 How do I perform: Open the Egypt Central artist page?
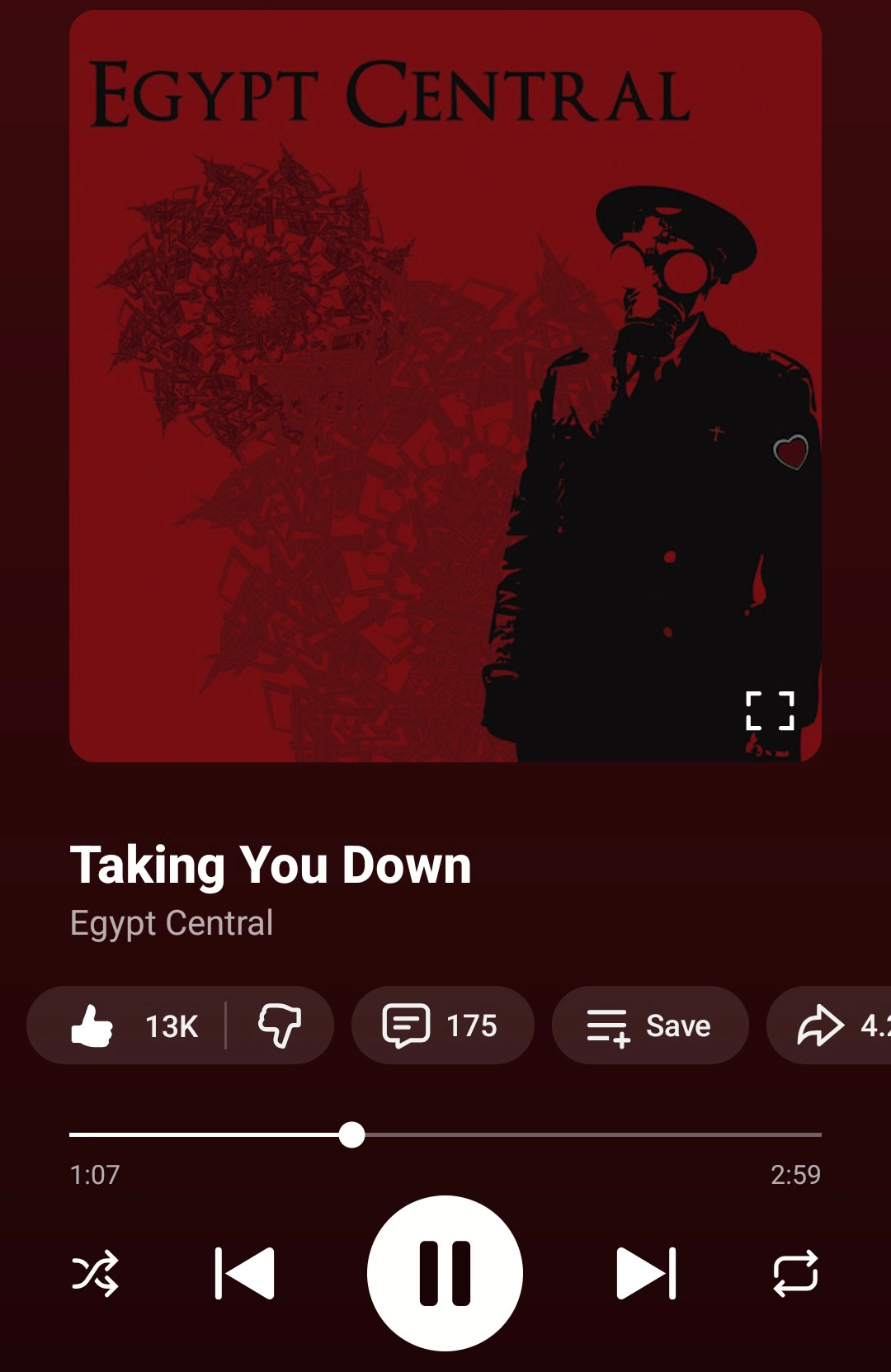point(172,922)
